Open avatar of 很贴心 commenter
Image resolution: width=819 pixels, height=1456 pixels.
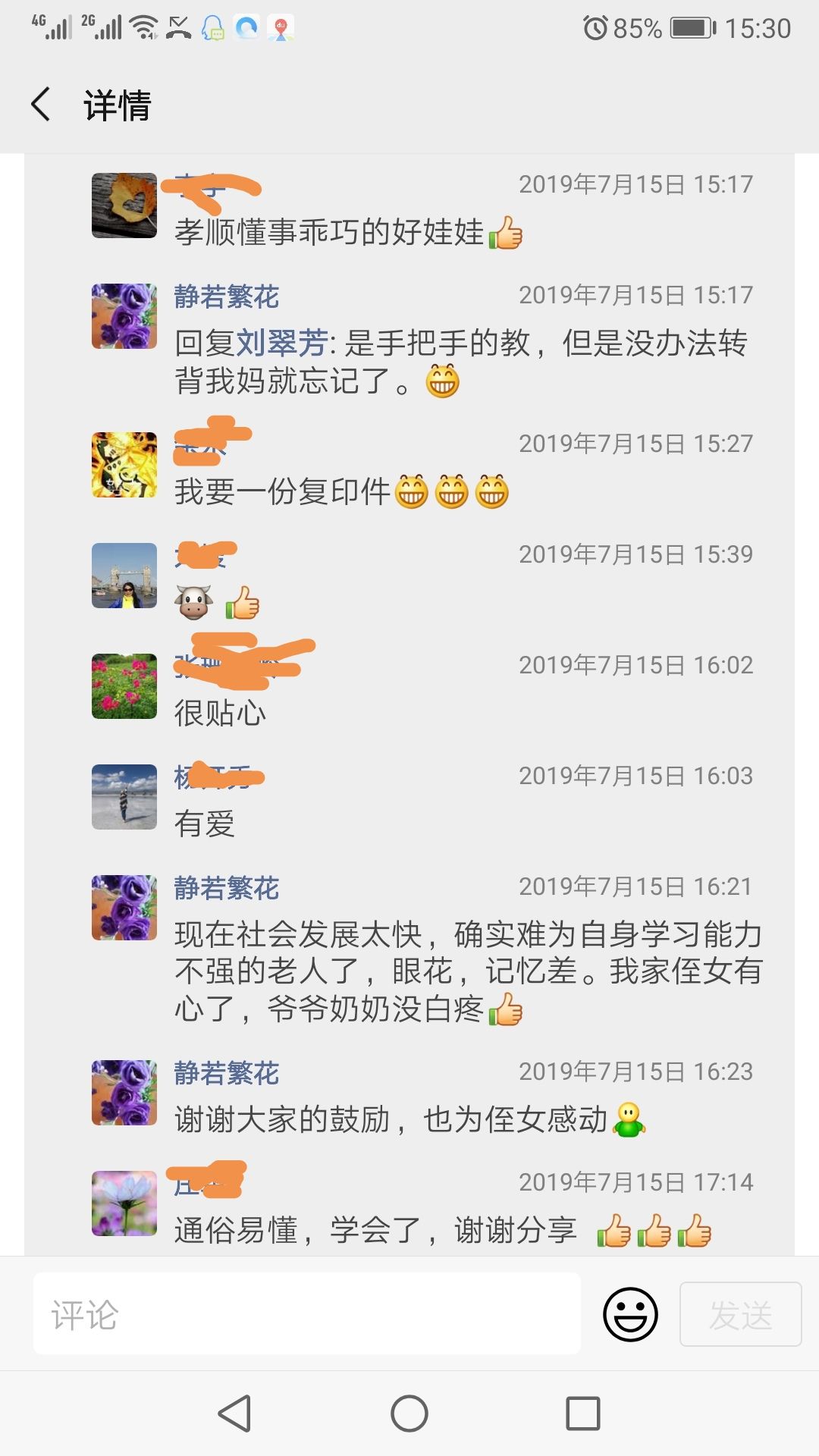click(124, 686)
